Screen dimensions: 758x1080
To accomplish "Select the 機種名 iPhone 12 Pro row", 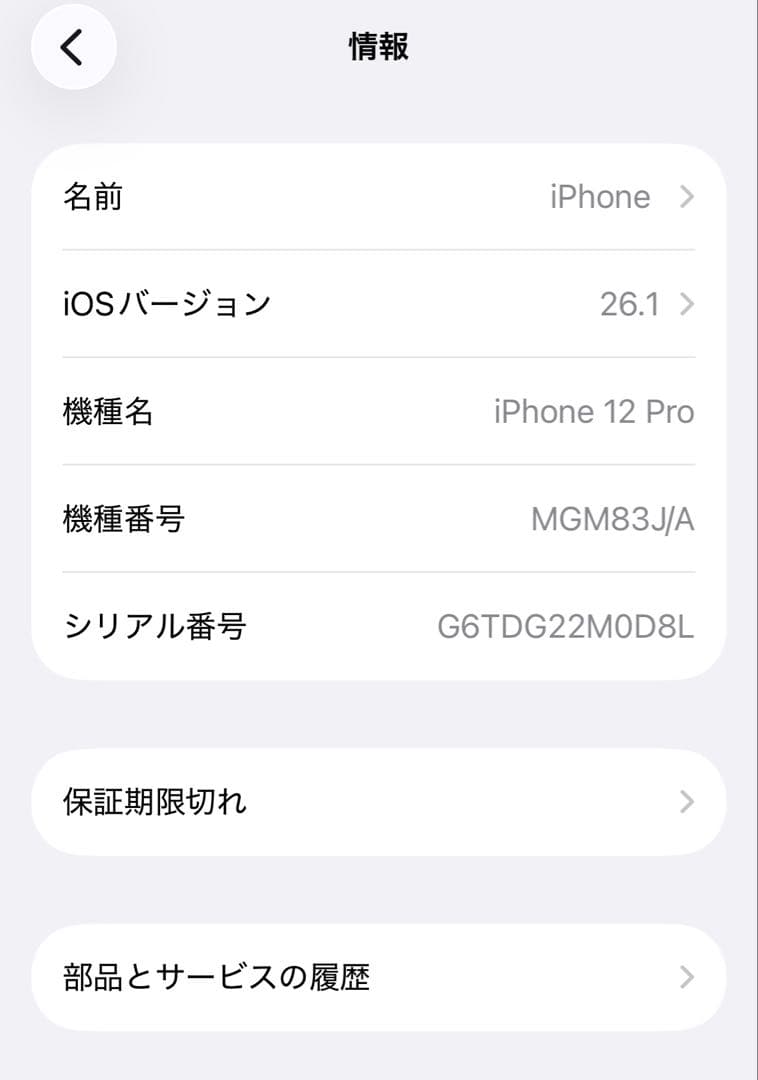I will coord(379,411).
